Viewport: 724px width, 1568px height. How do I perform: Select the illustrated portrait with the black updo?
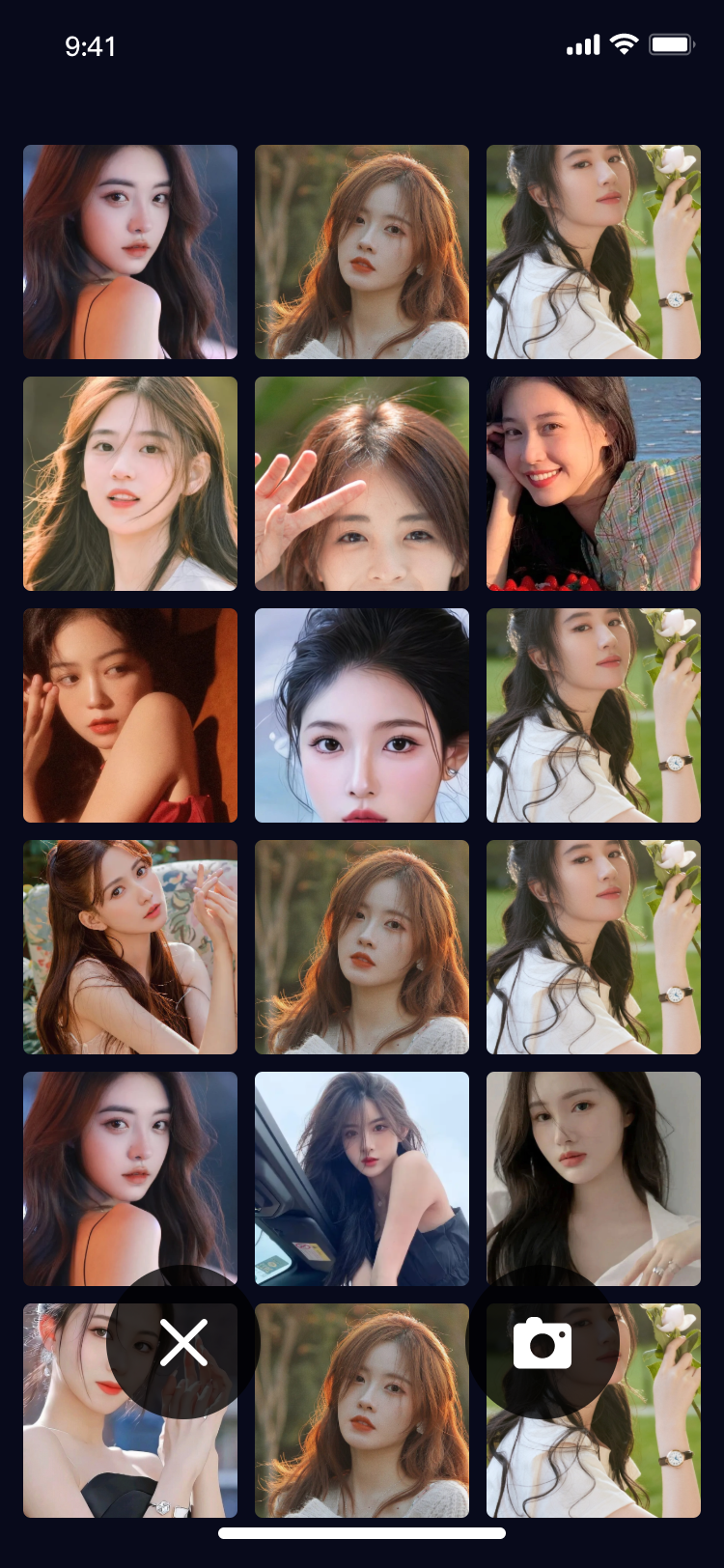pyautogui.click(x=362, y=715)
